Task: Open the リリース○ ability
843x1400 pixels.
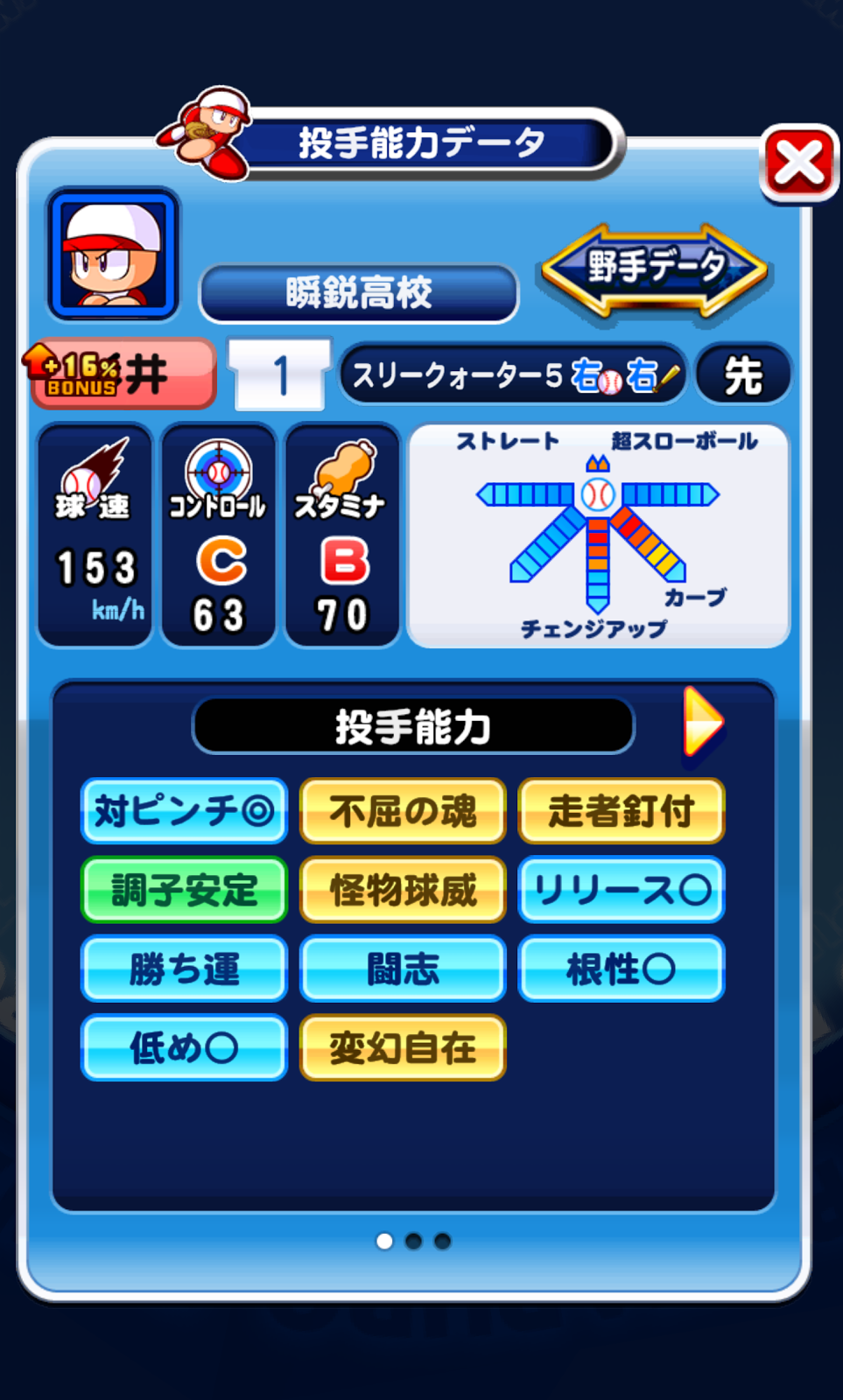Action: pyautogui.click(x=622, y=890)
